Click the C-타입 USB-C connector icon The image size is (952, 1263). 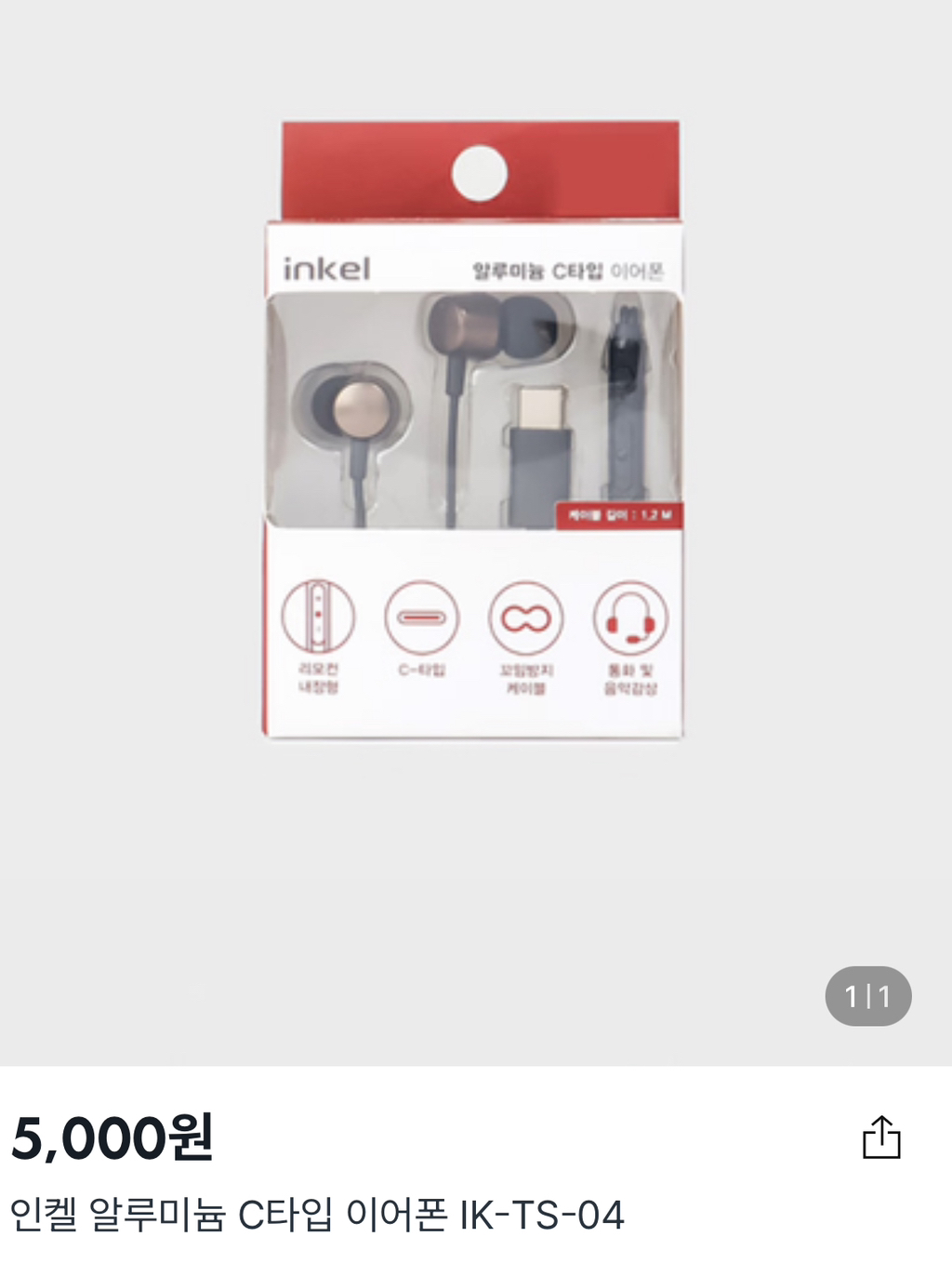click(421, 616)
